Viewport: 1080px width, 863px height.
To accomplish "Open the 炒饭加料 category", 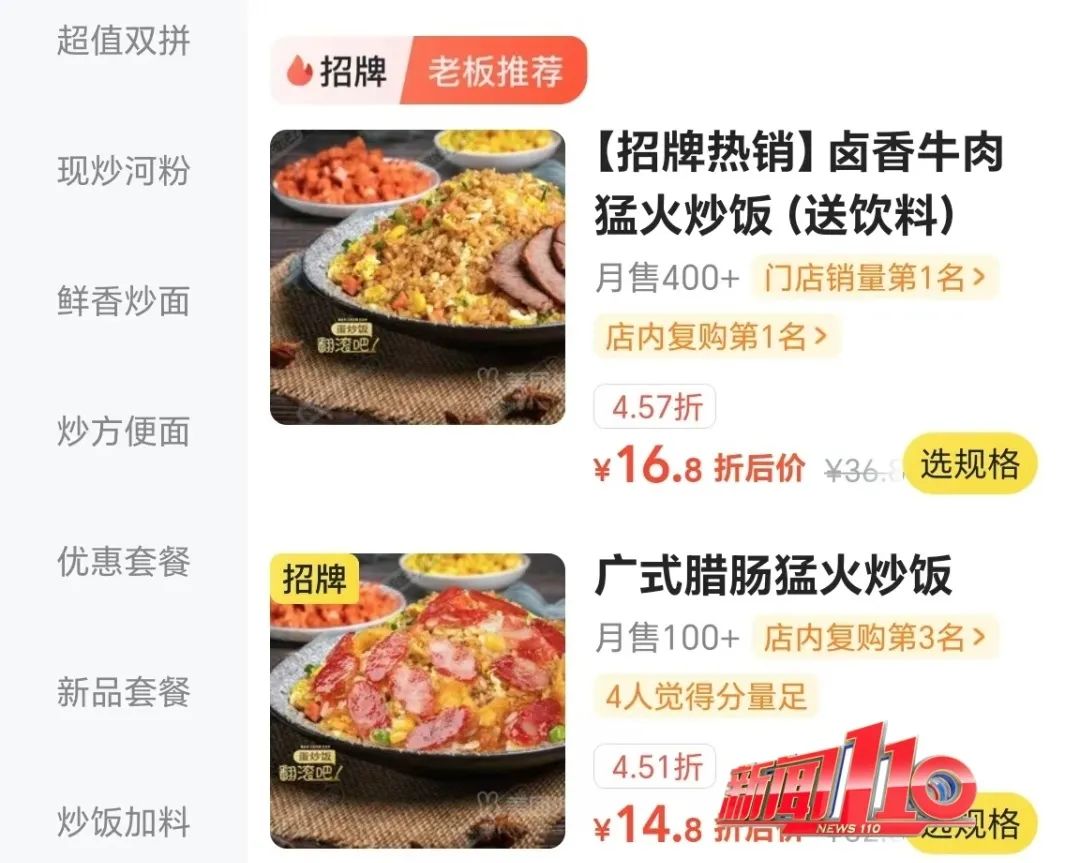I will pos(123,823).
